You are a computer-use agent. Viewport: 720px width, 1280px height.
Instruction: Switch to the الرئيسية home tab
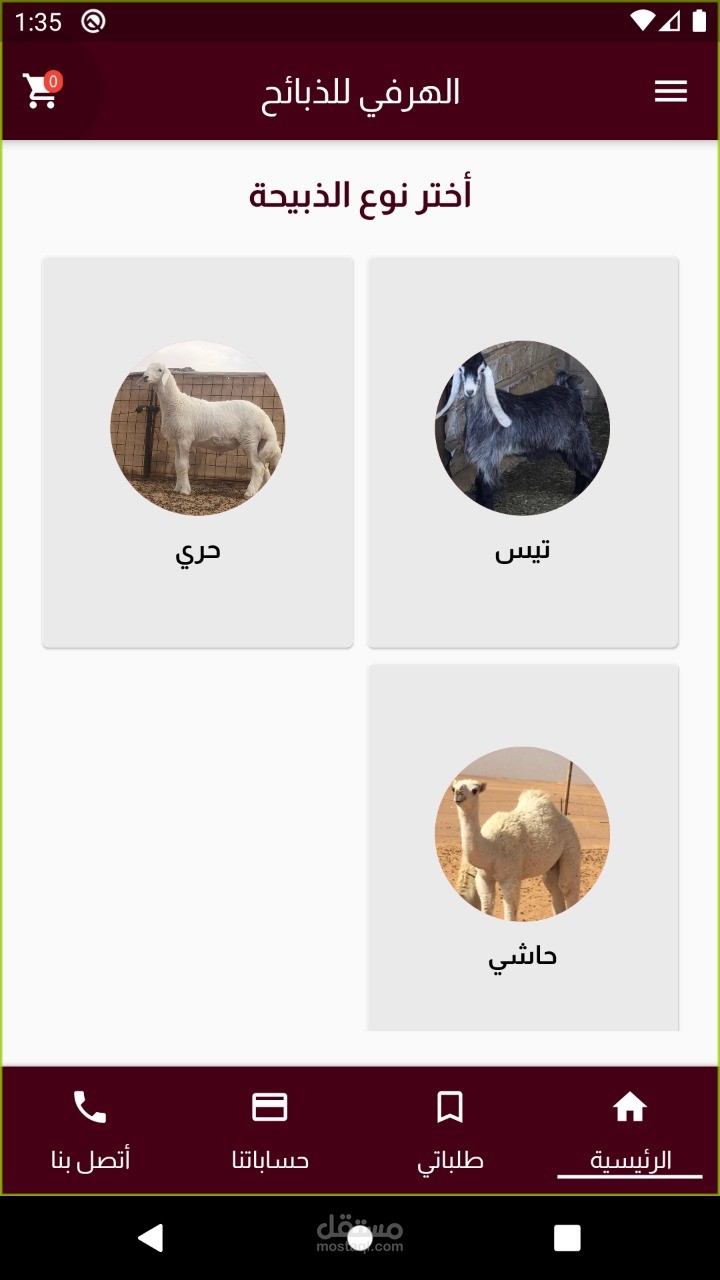(x=630, y=1131)
